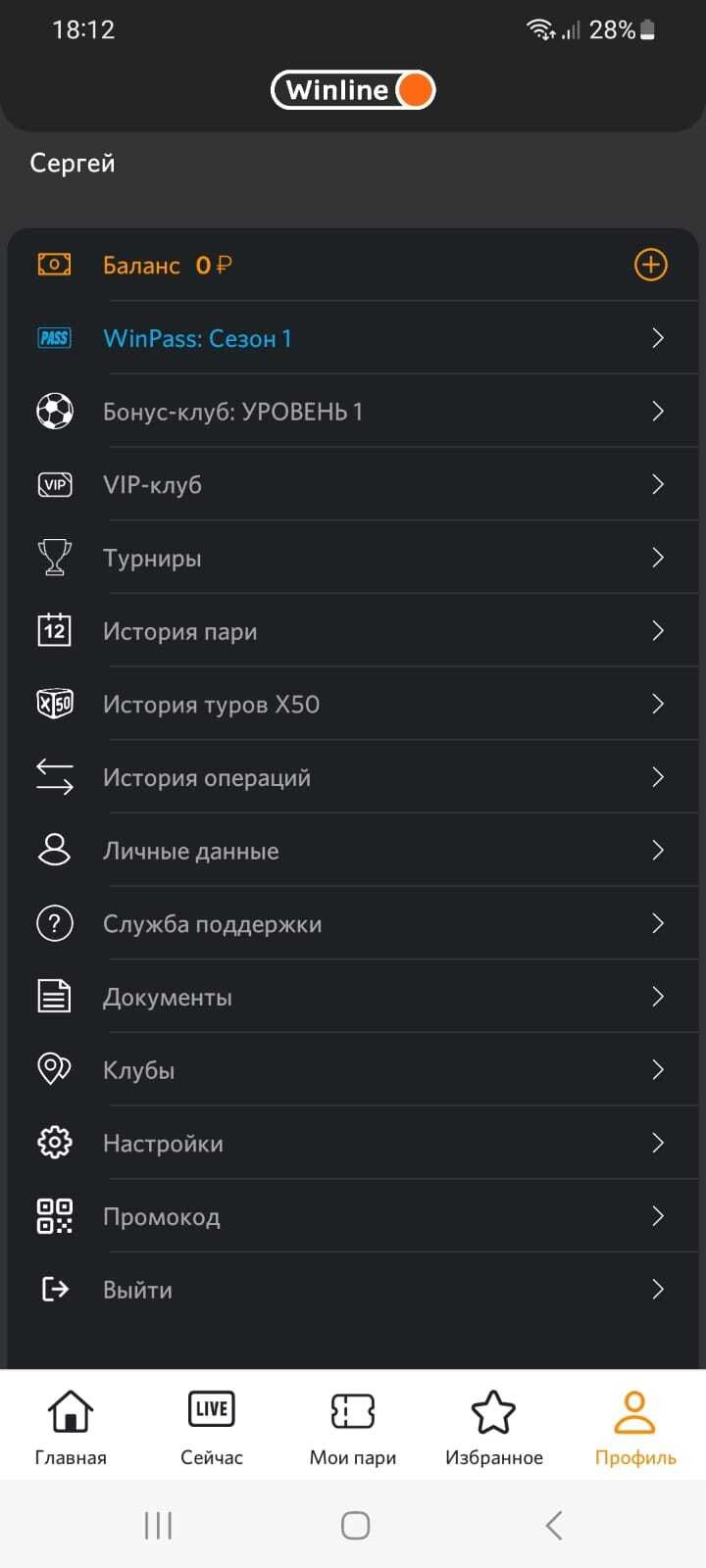View История пари

tap(353, 631)
